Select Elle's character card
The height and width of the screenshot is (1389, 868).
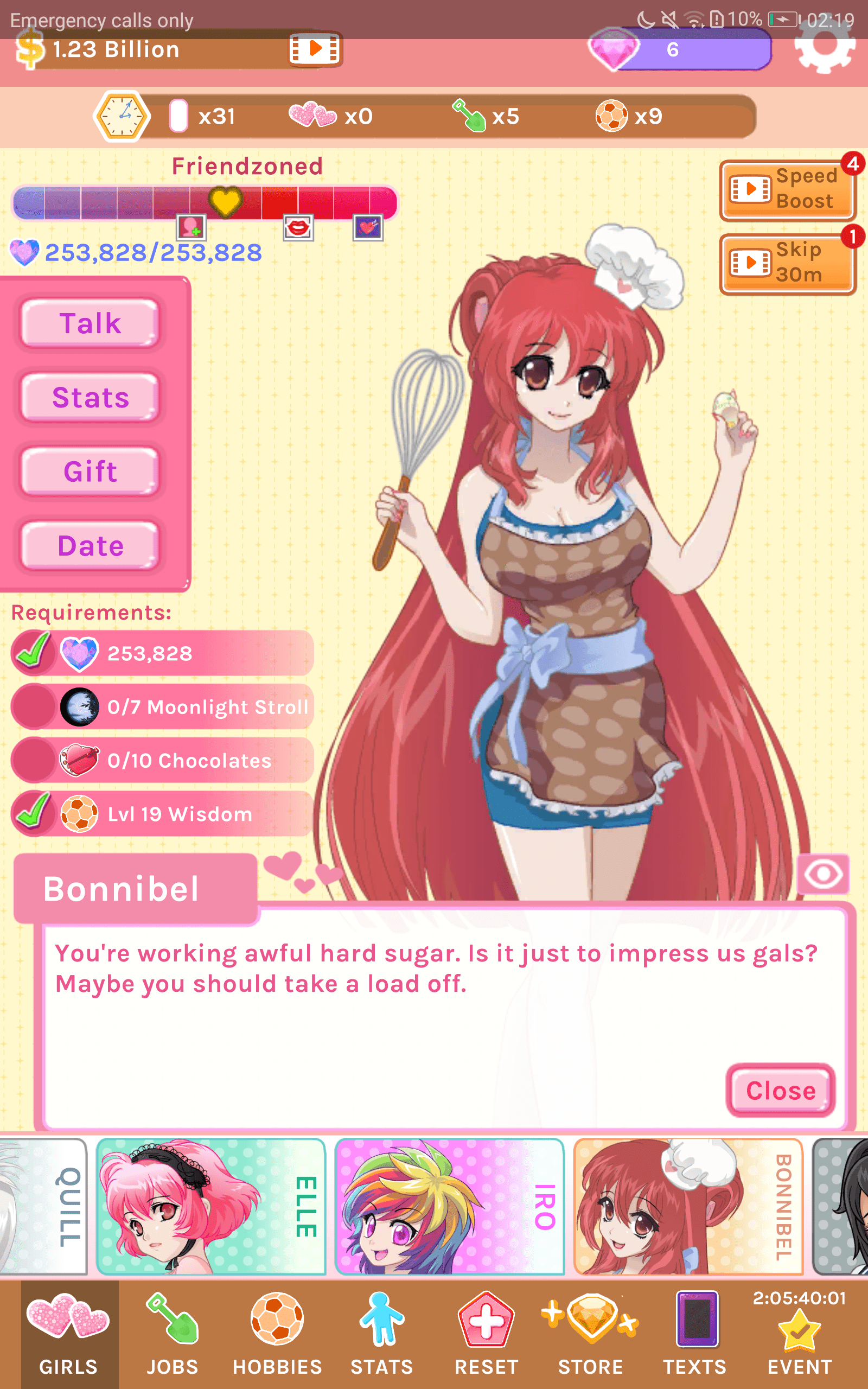coord(210,1207)
